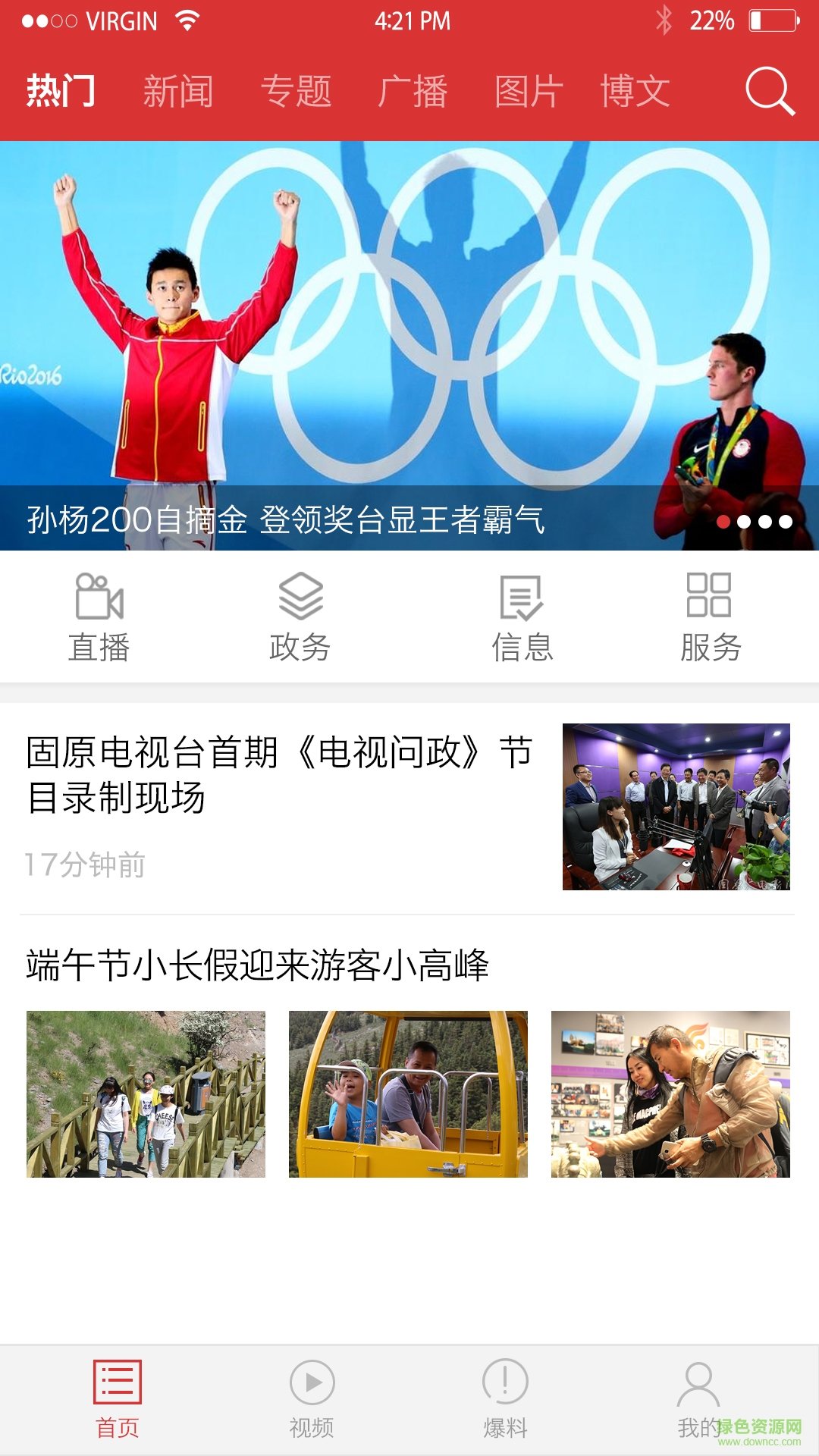Open the 图片 top tab
Screen dimensions: 819x1456
(529, 92)
